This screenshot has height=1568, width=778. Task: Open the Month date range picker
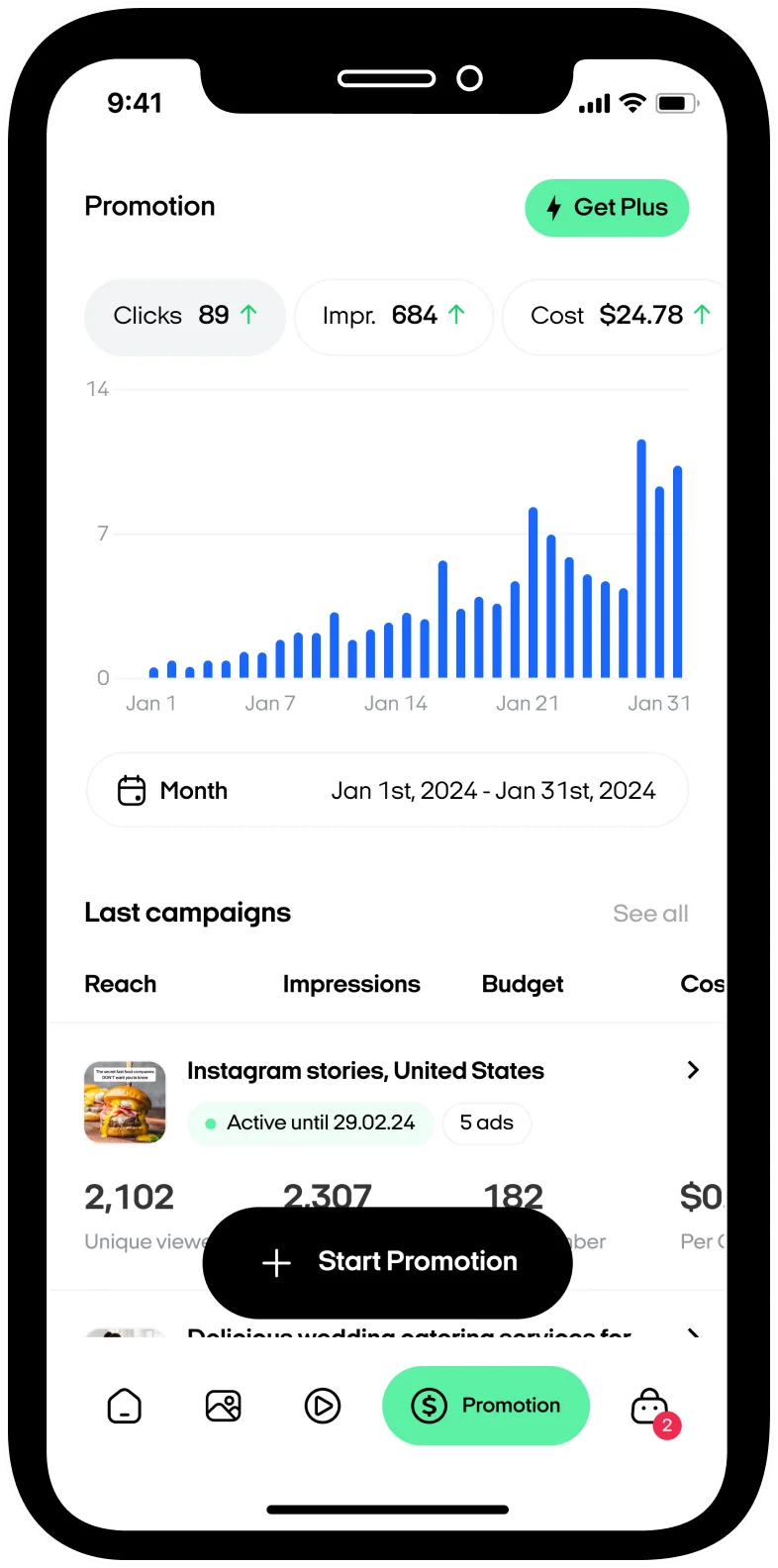[387, 790]
